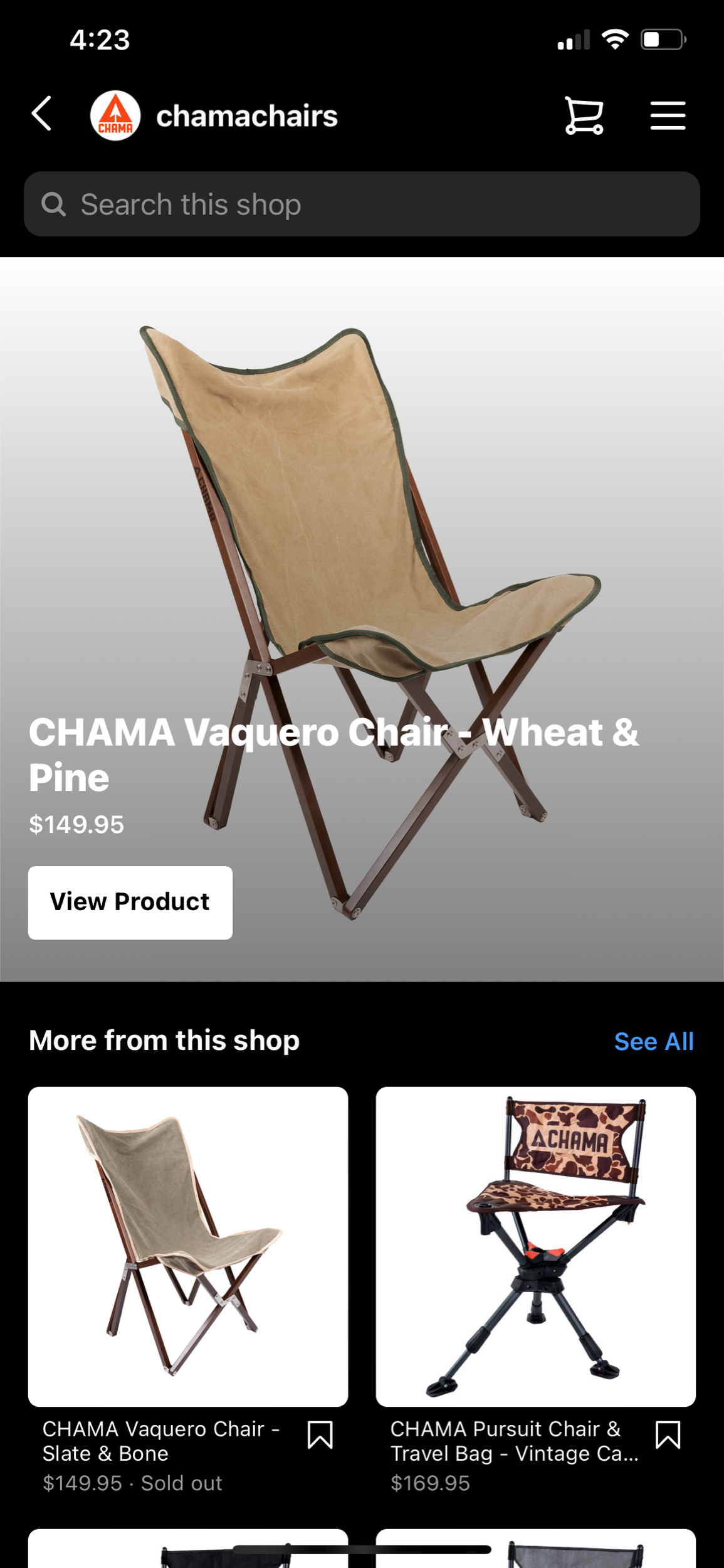
Task: Open the shopping cart
Action: click(x=584, y=115)
